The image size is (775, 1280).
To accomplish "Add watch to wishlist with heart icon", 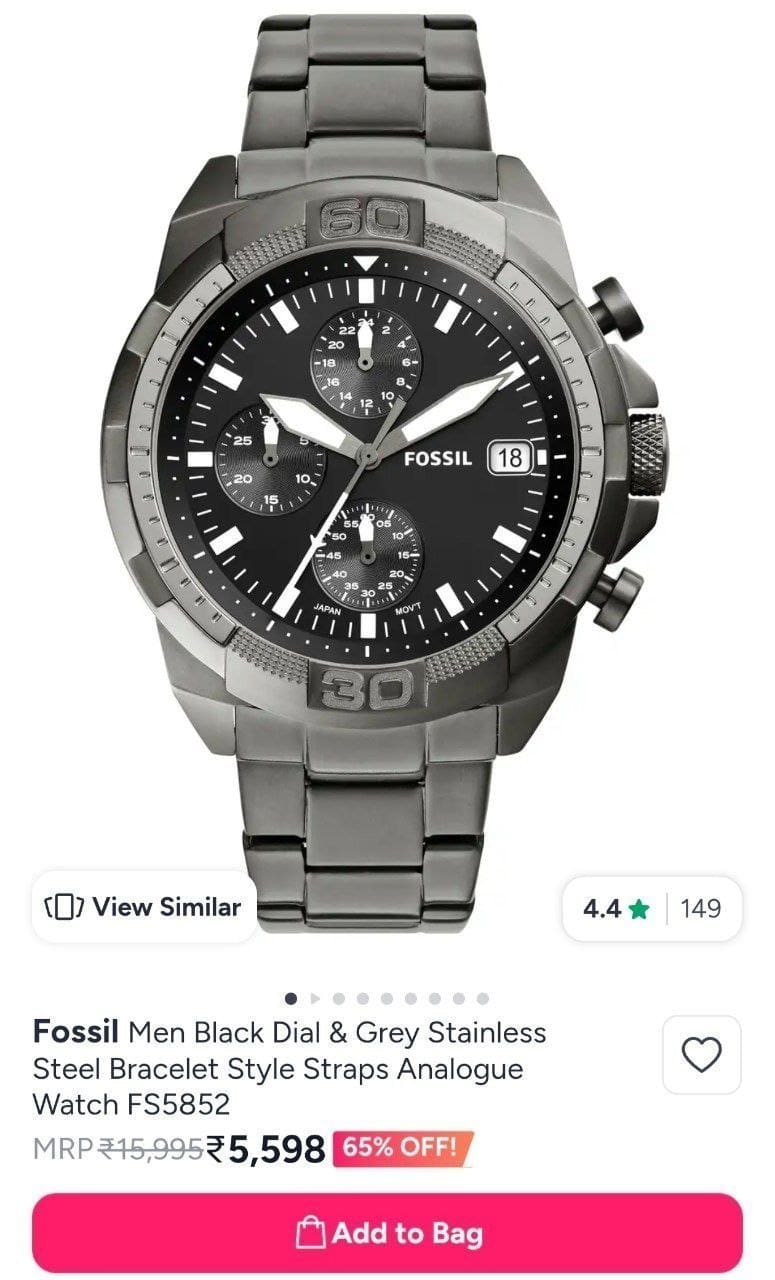I will pyautogui.click(x=702, y=1055).
